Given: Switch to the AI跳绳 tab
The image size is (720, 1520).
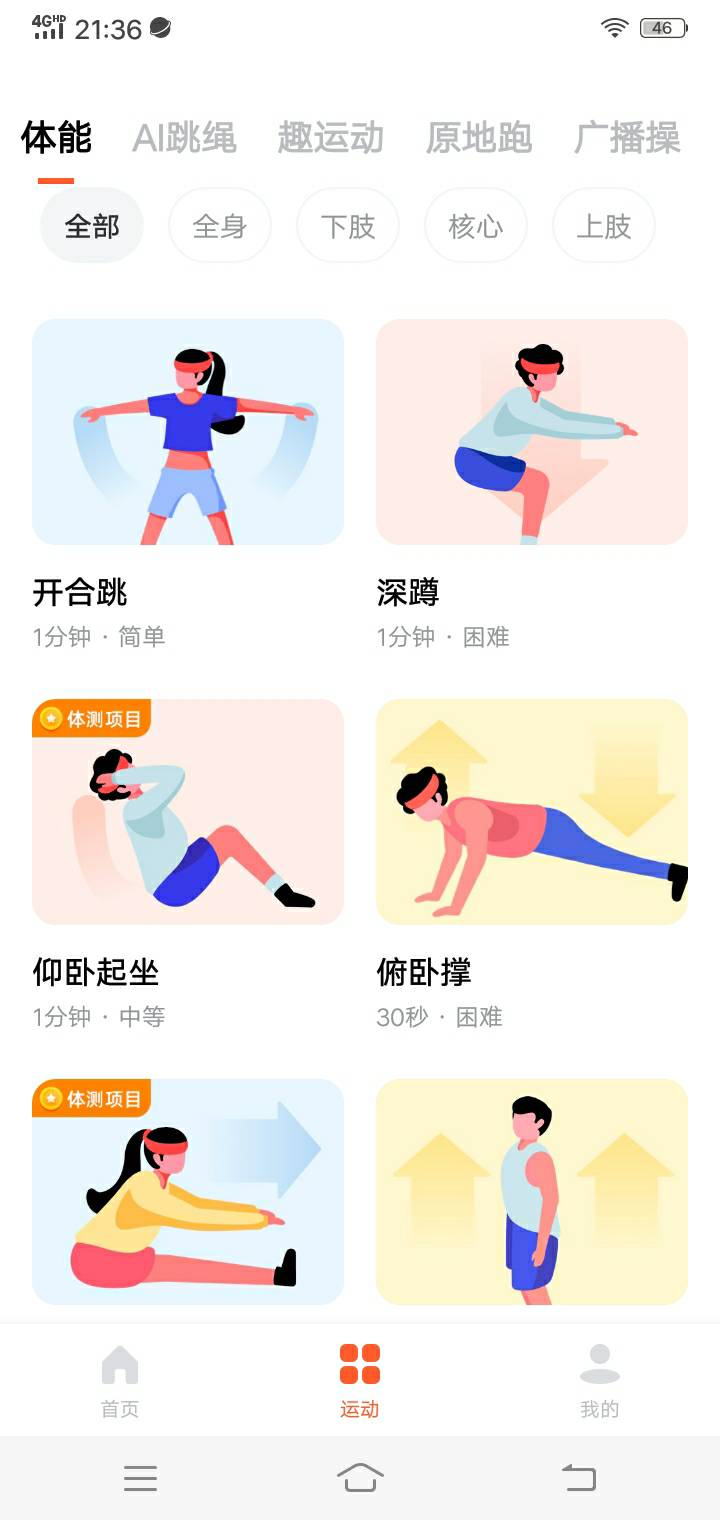Looking at the screenshot, I should click(185, 139).
